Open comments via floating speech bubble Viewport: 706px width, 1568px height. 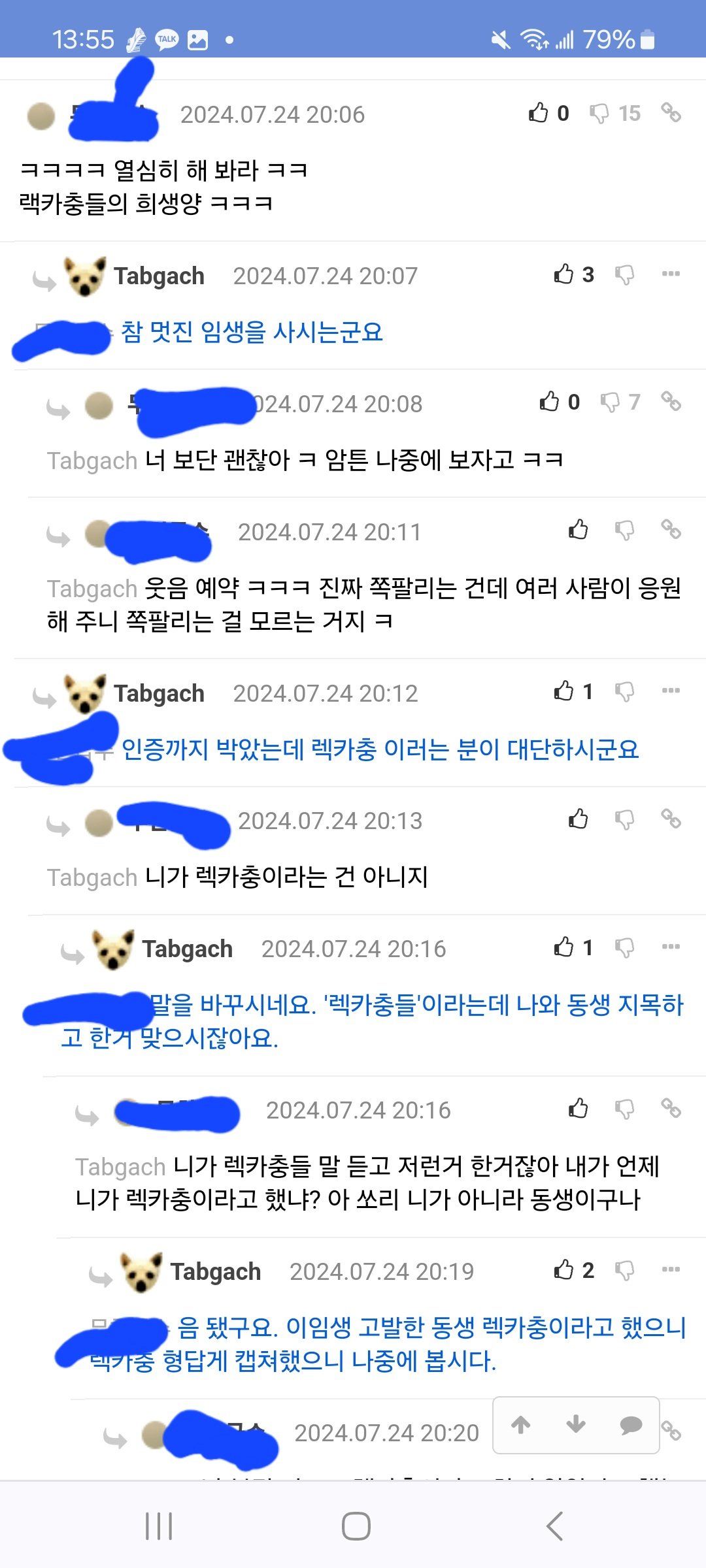tap(631, 1425)
